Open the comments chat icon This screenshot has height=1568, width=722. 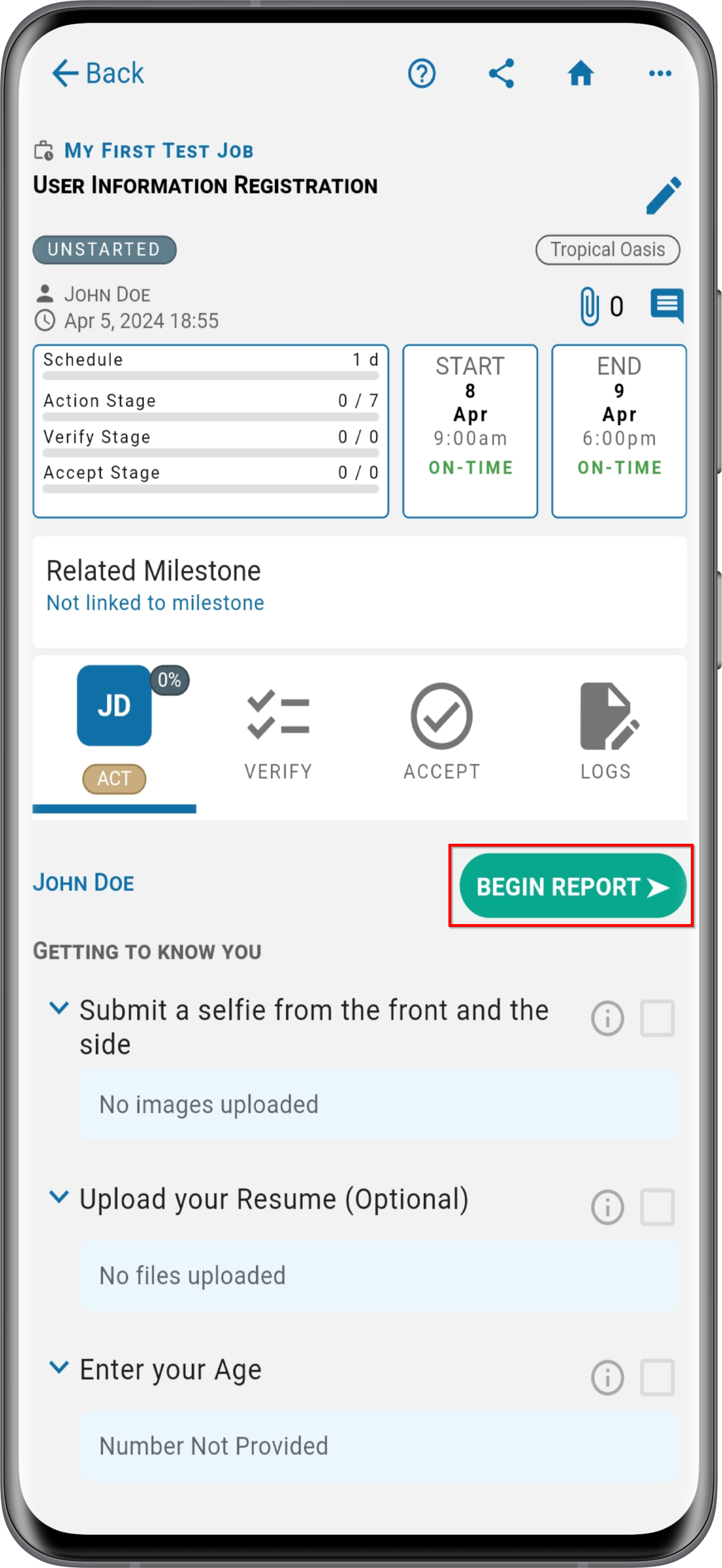(x=667, y=306)
